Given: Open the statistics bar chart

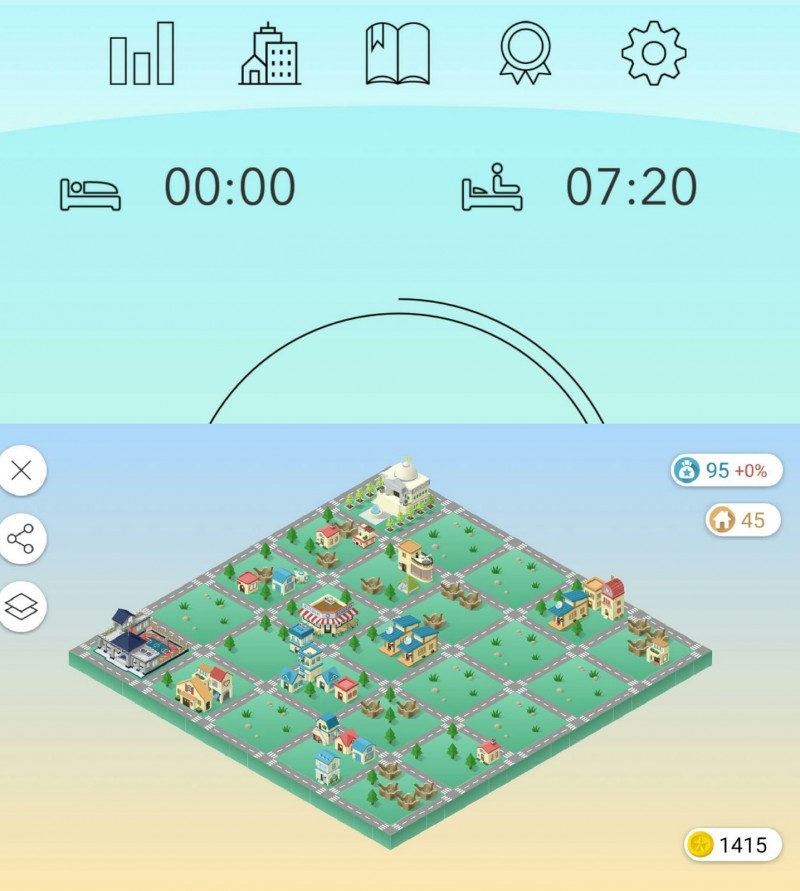Looking at the screenshot, I should point(141,54).
